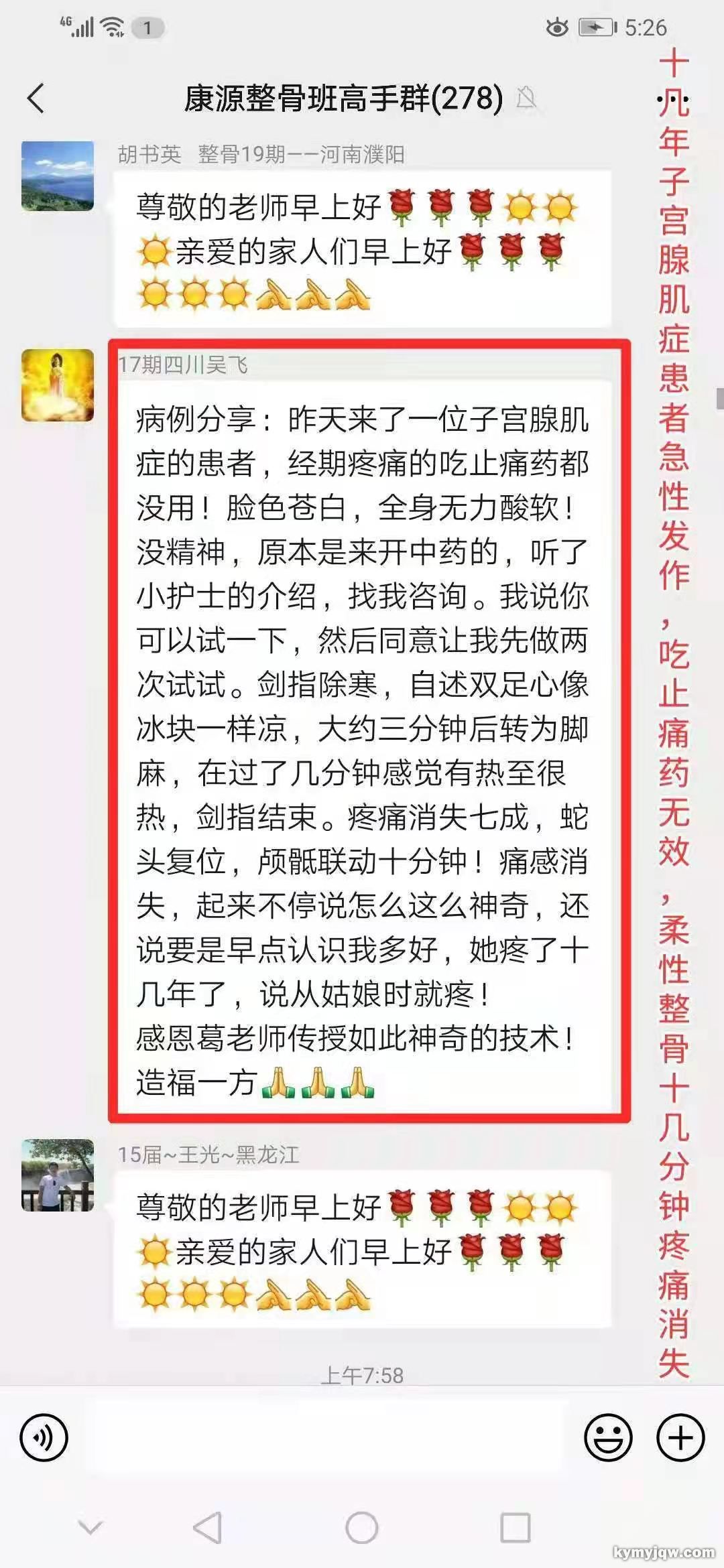This screenshot has height=1568, width=724.
Task: Tap the message text input field
Action: tap(328, 1437)
